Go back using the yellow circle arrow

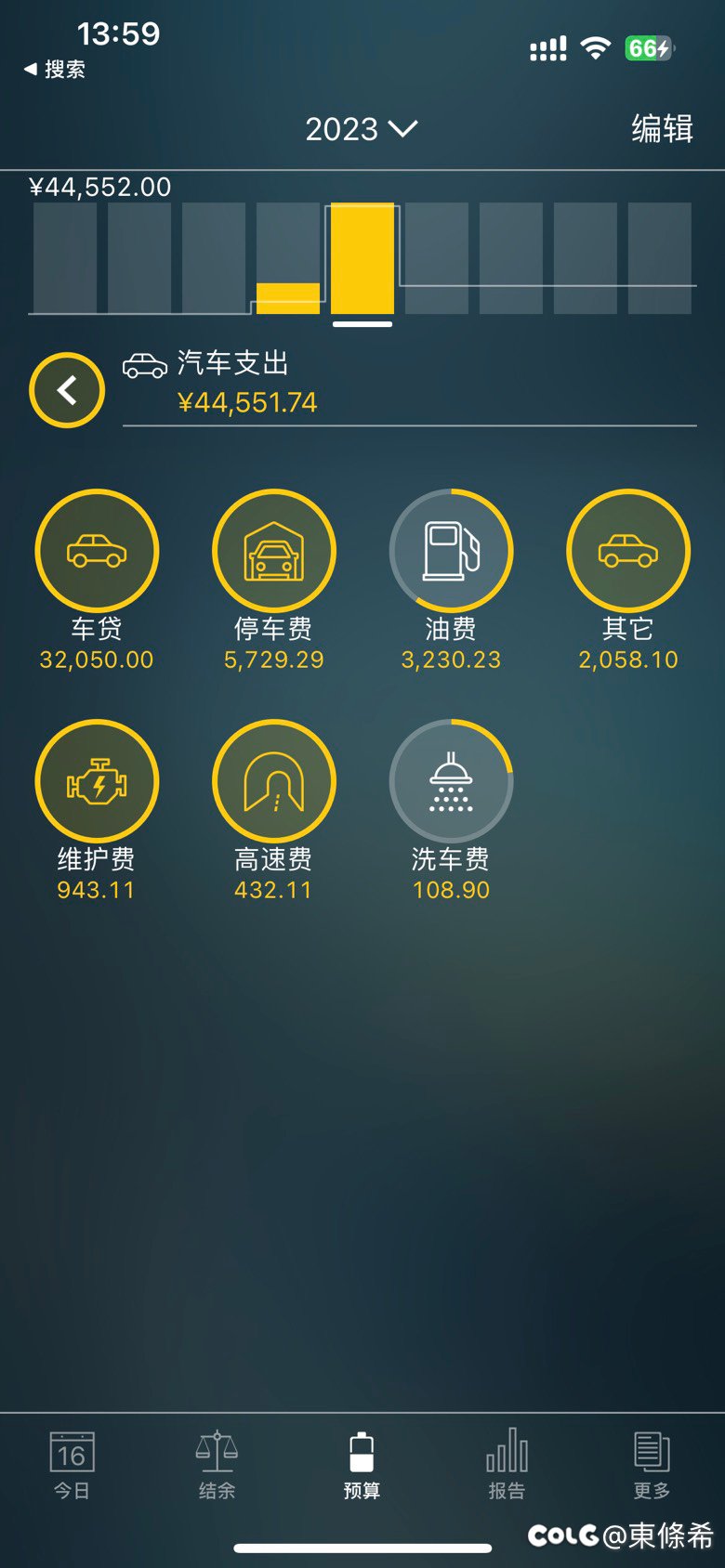pos(67,390)
